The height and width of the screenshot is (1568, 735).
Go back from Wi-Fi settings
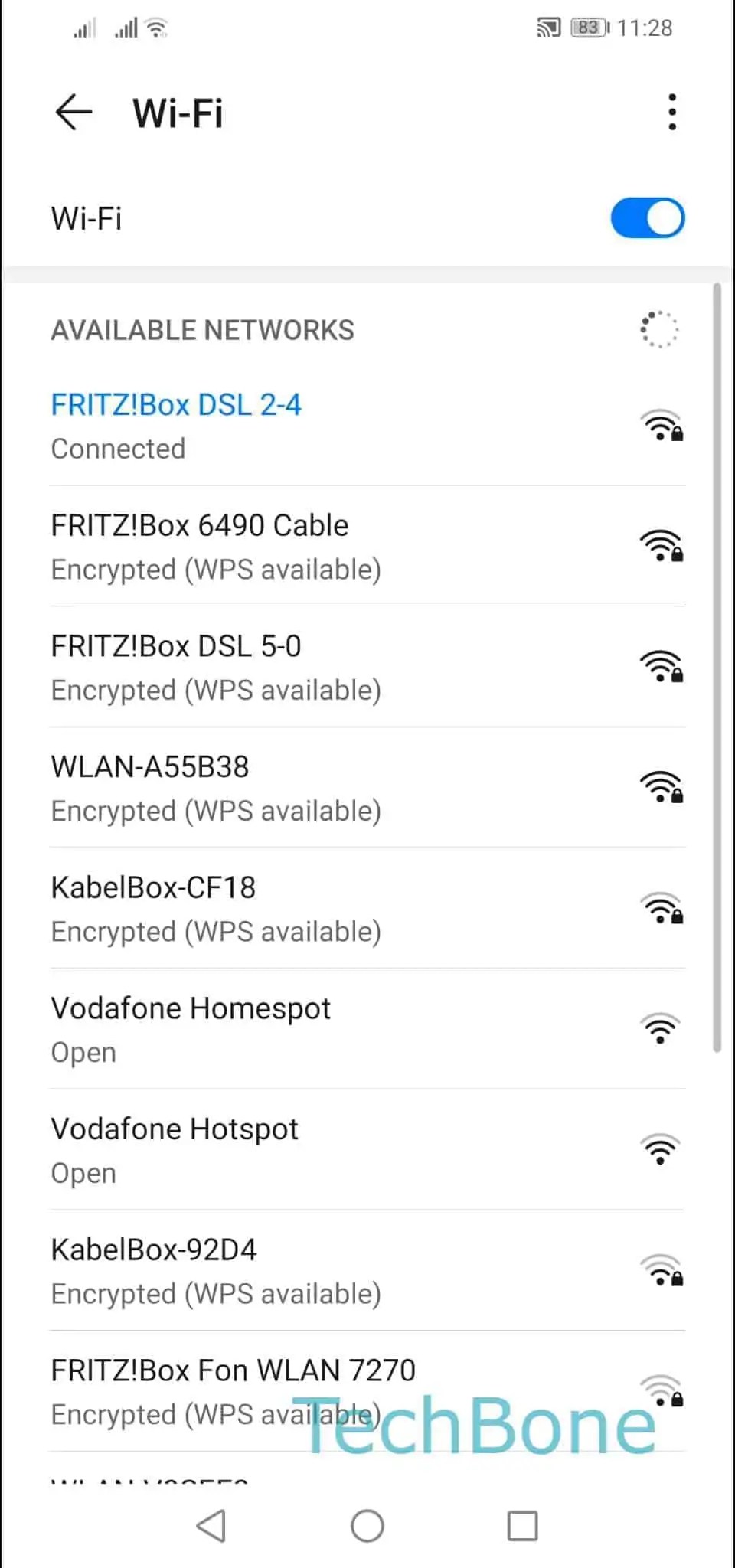pos(73,113)
